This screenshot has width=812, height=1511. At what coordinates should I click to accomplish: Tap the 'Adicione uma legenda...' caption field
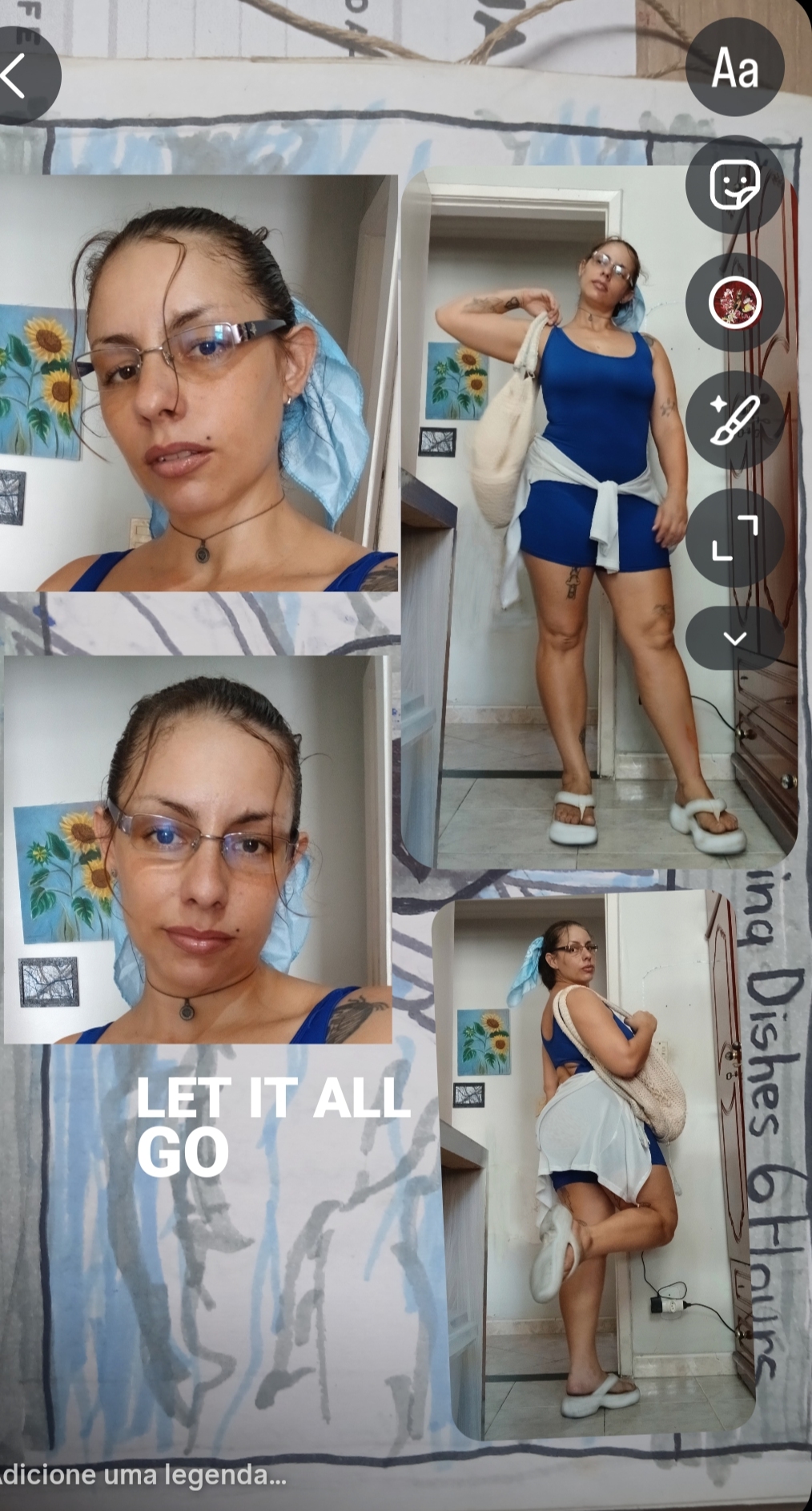click(x=144, y=1475)
